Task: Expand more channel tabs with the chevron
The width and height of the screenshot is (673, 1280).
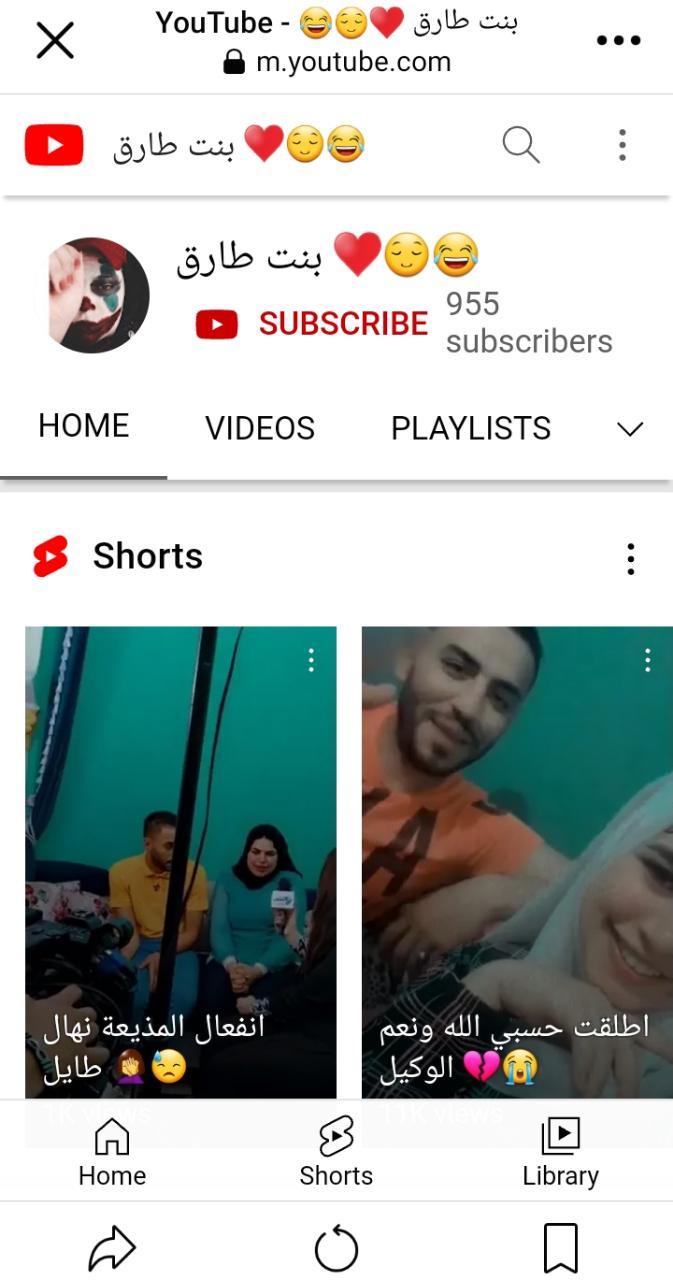Action: coord(629,429)
